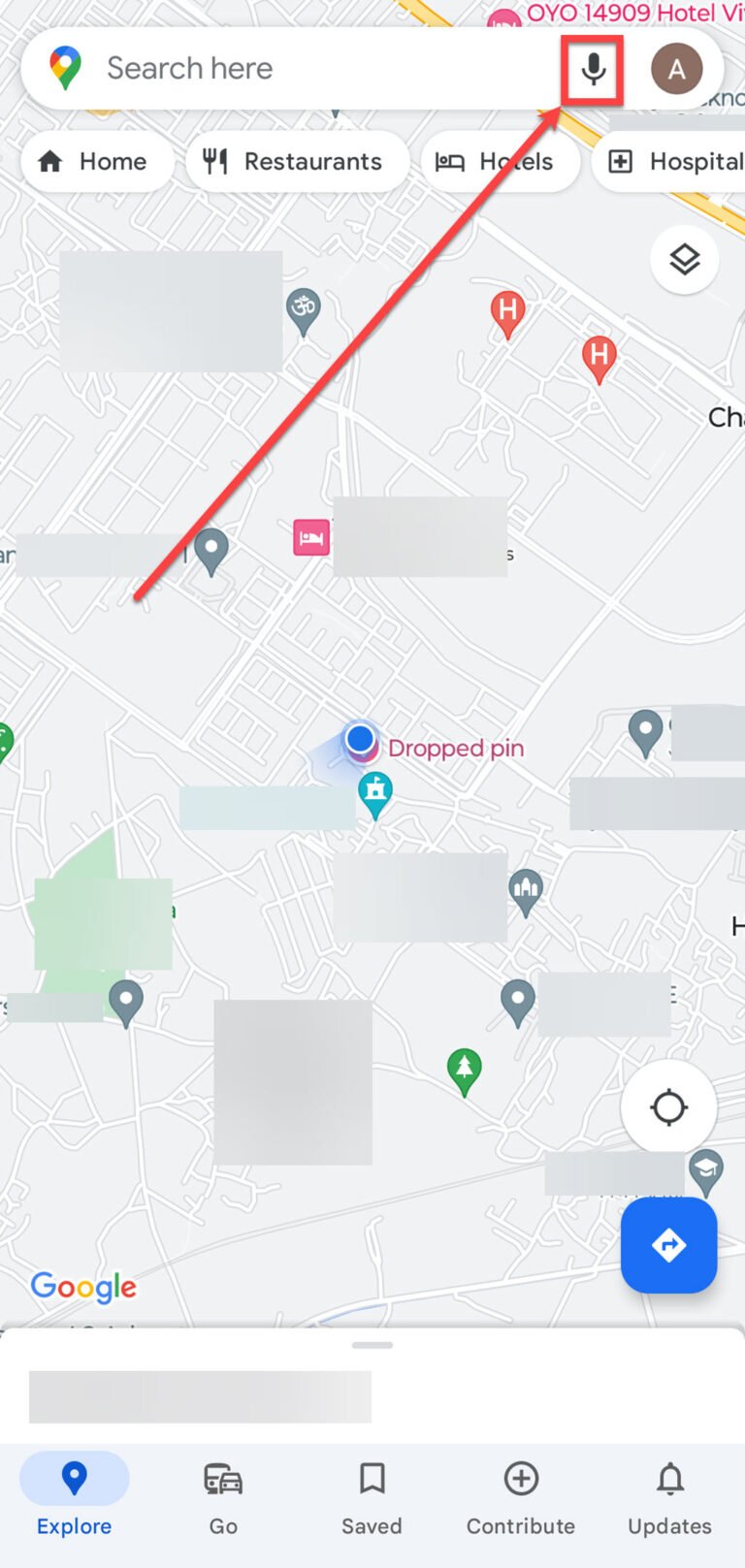Click the voice search microphone icon
The height and width of the screenshot is (1568, 745).
593,68
